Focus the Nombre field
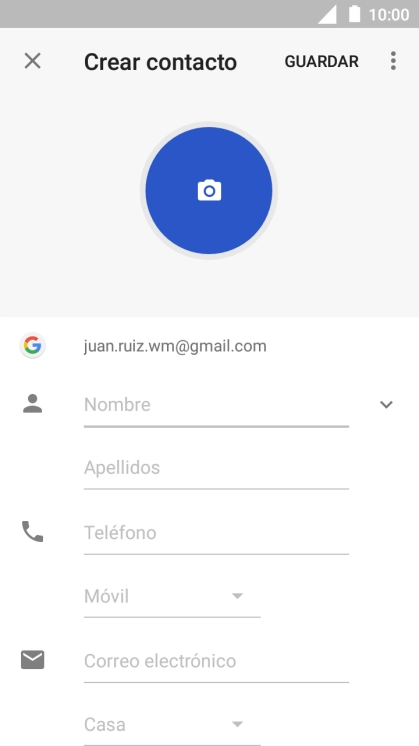The height and width of the screenshot is (746, 419). pos(216,405)
